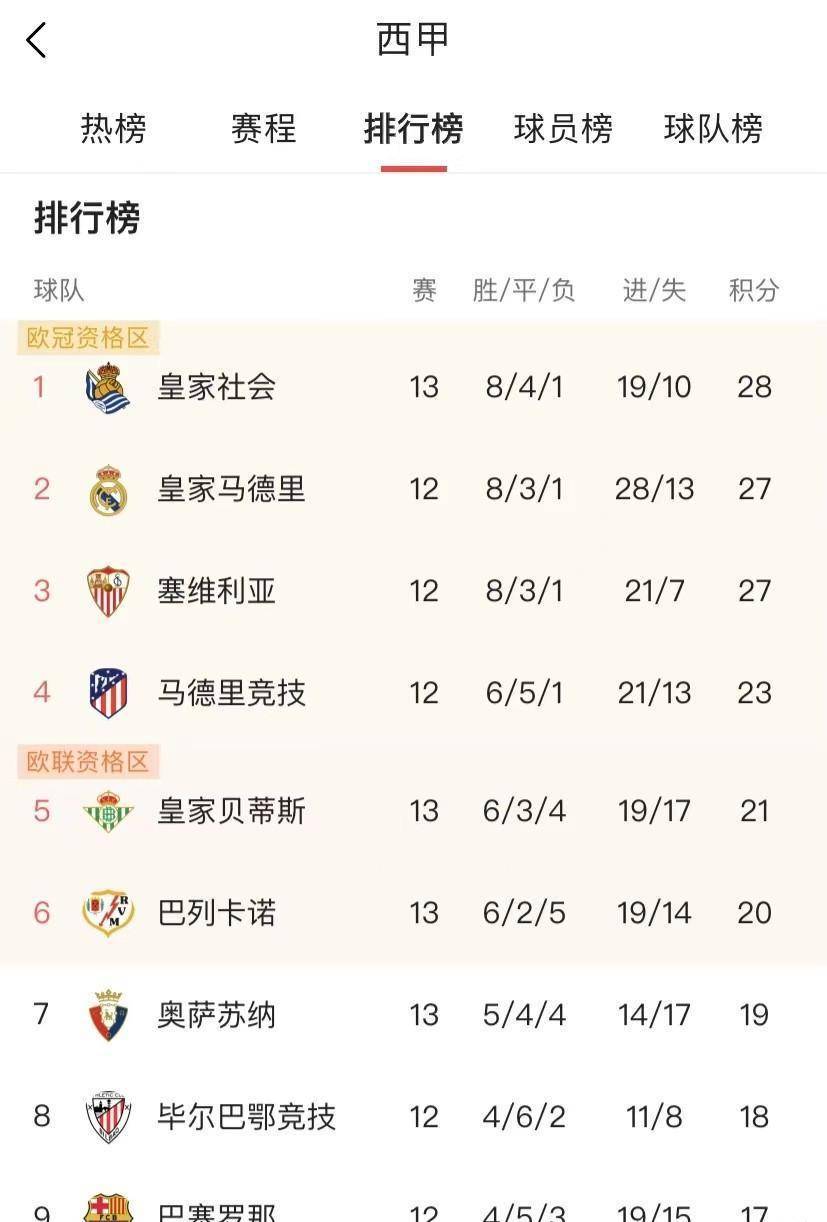Select the 排行榜 tab
The height and width of the screenshot is (1222, 827).
click(x=413, y=129)
